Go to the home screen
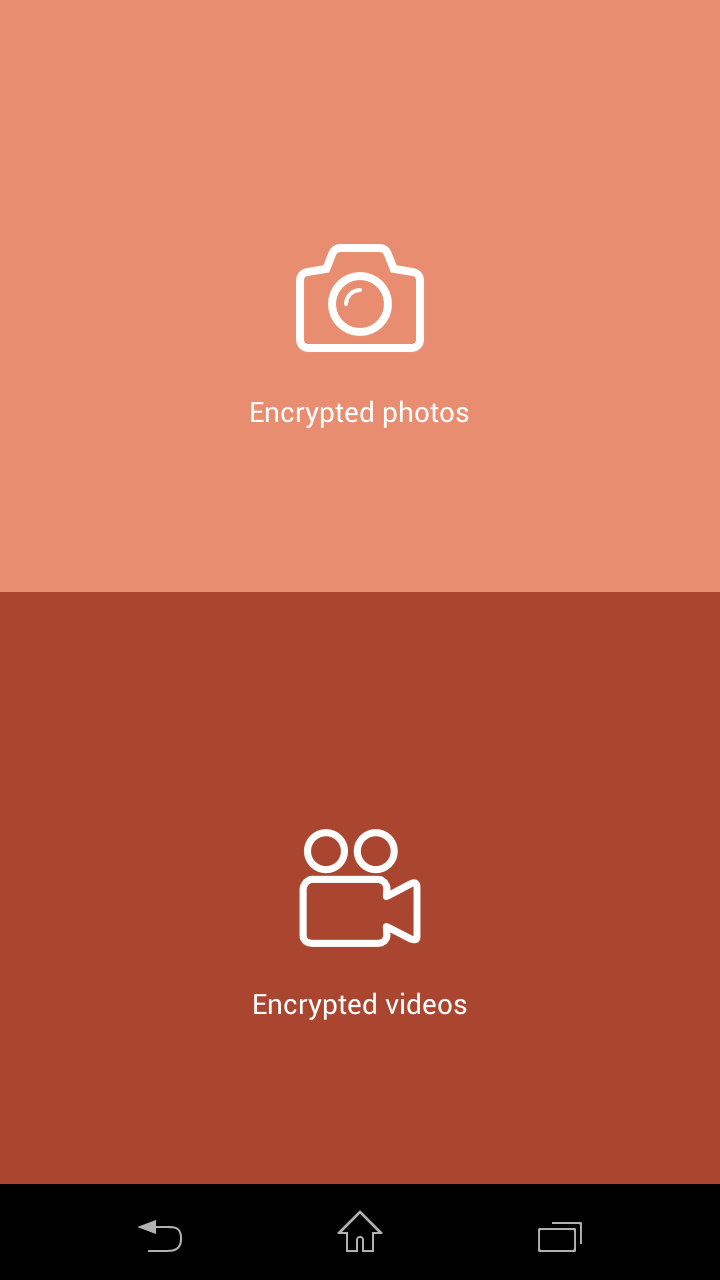This screenshot has height=1280, width=720. [360, 1232]
